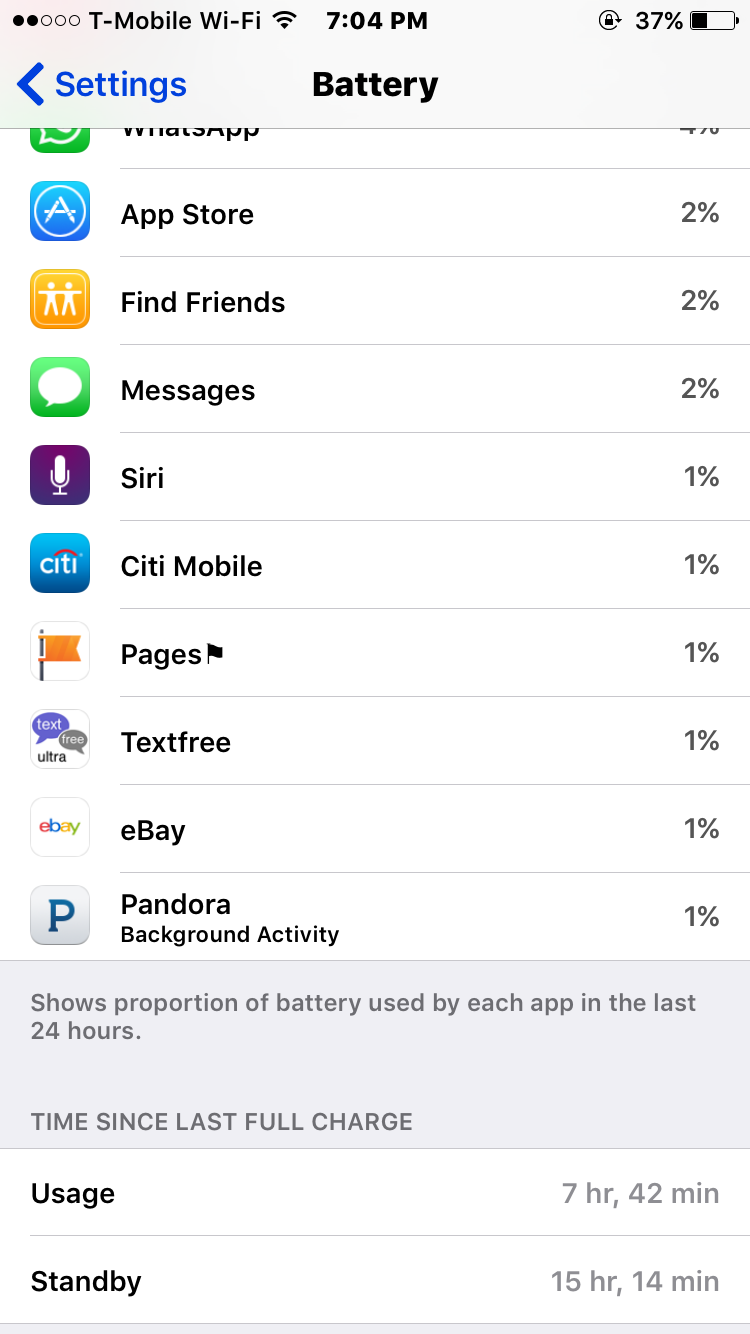Show Textfree battery usage details
Viewport: 750px width, 1334px height.
[375, 741]
